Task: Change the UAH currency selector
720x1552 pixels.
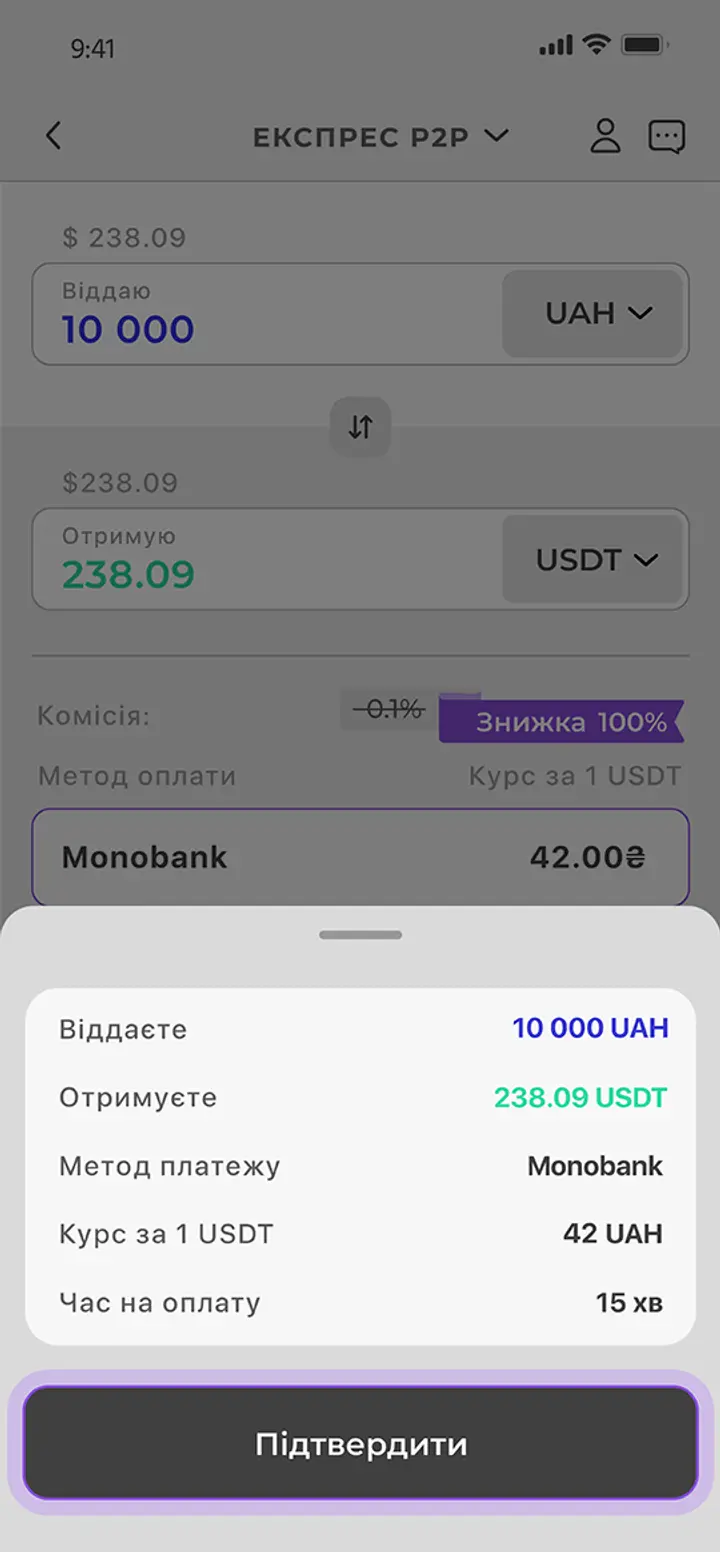Action: click(x=593, y=313)
